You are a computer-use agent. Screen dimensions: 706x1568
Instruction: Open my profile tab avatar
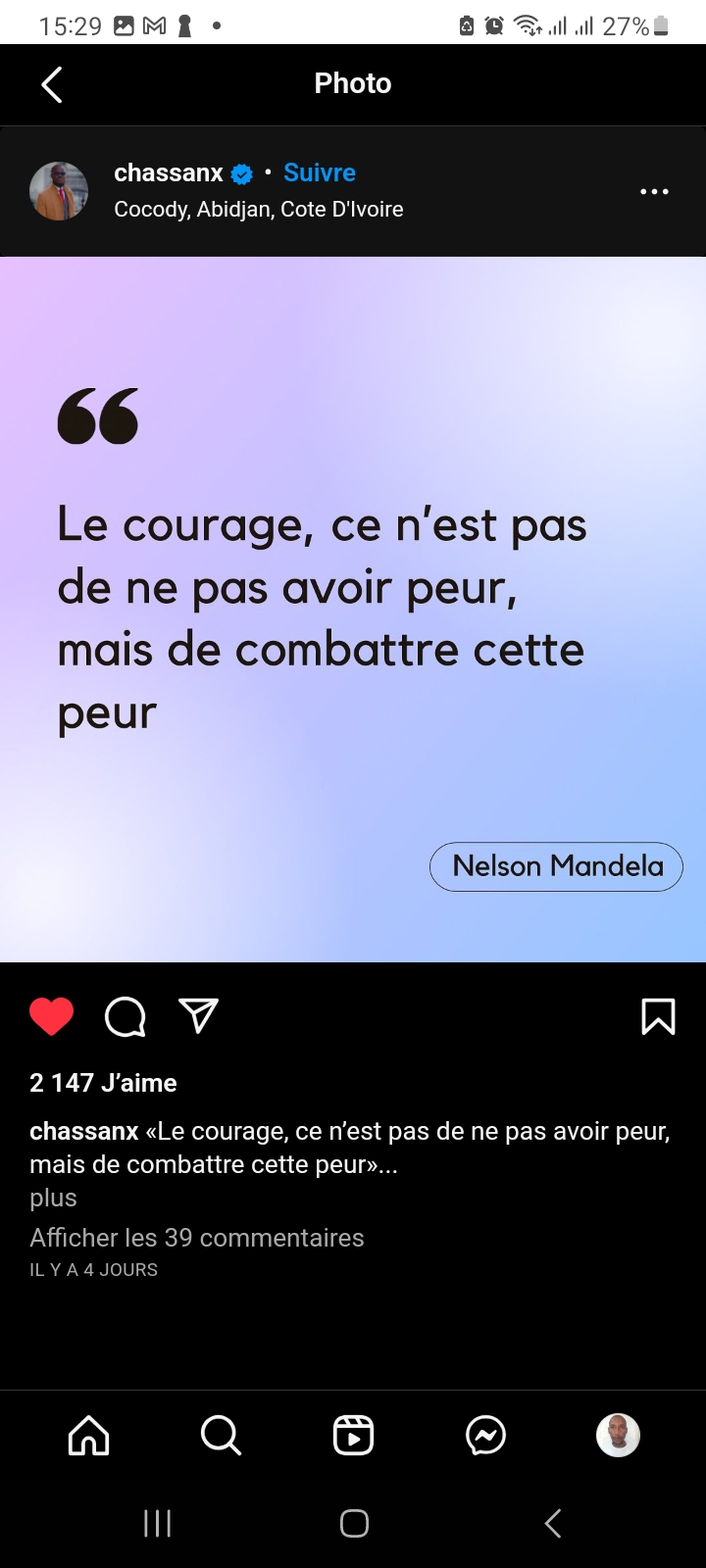619,1436
